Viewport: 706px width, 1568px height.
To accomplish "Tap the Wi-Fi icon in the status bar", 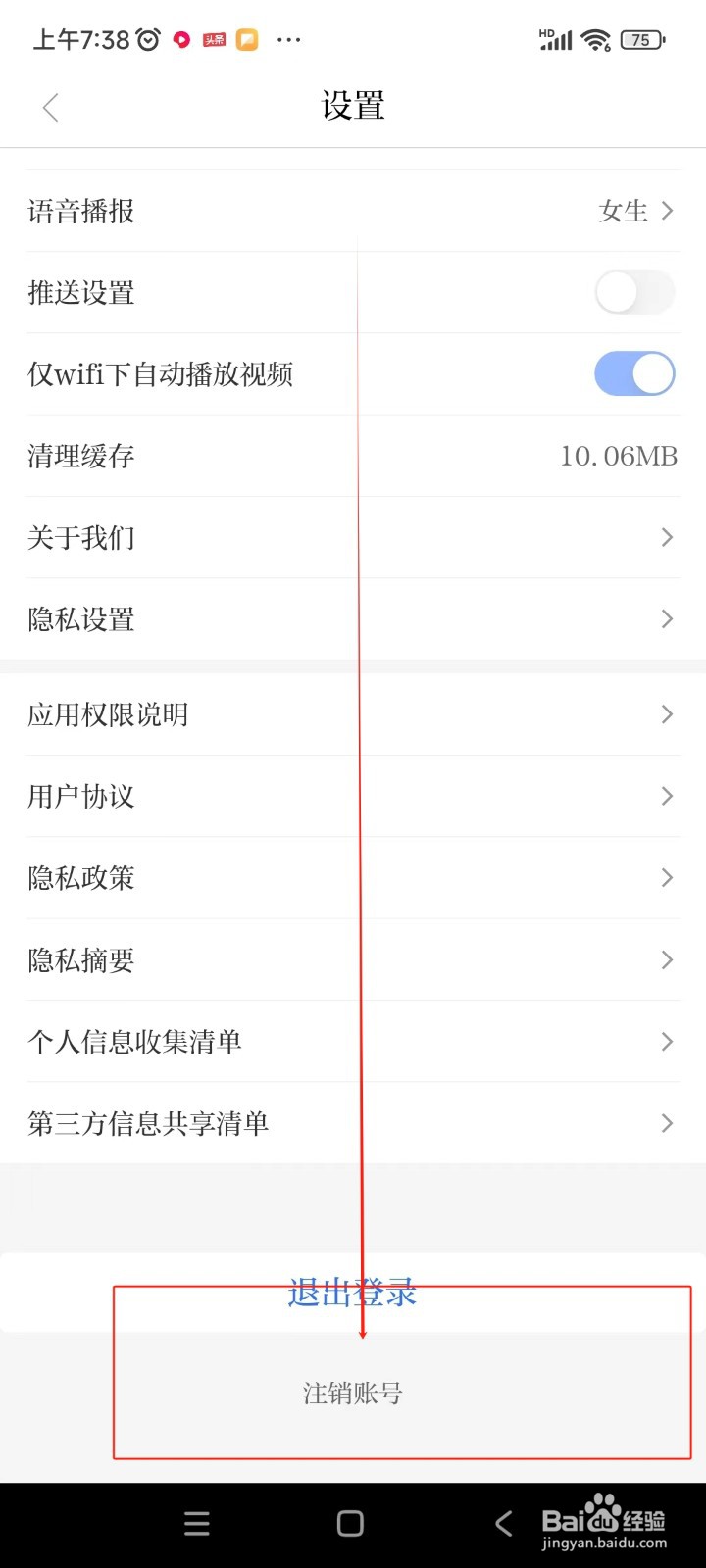I will pos(596,39).
